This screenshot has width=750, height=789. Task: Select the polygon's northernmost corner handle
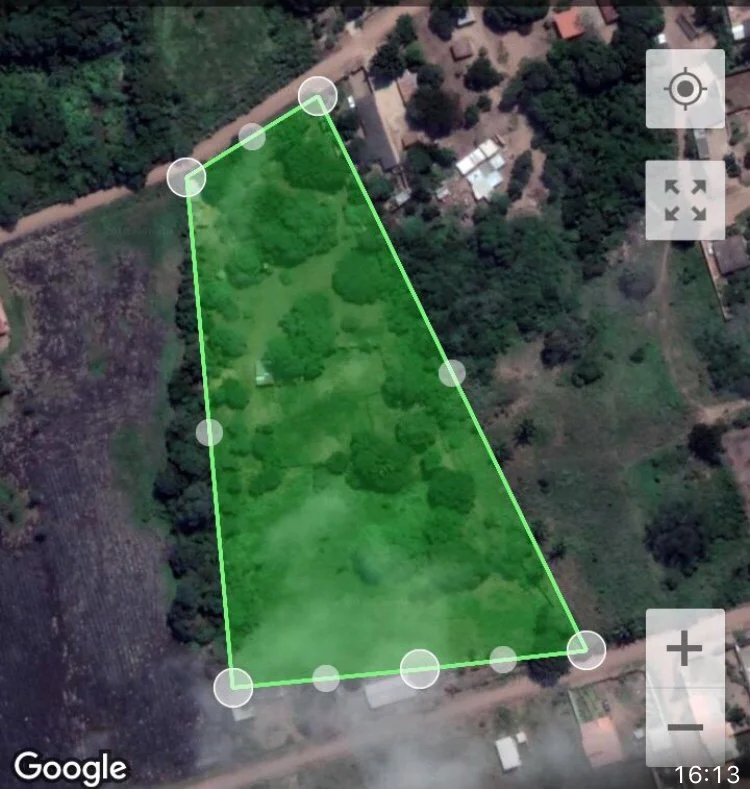point(317,96)
